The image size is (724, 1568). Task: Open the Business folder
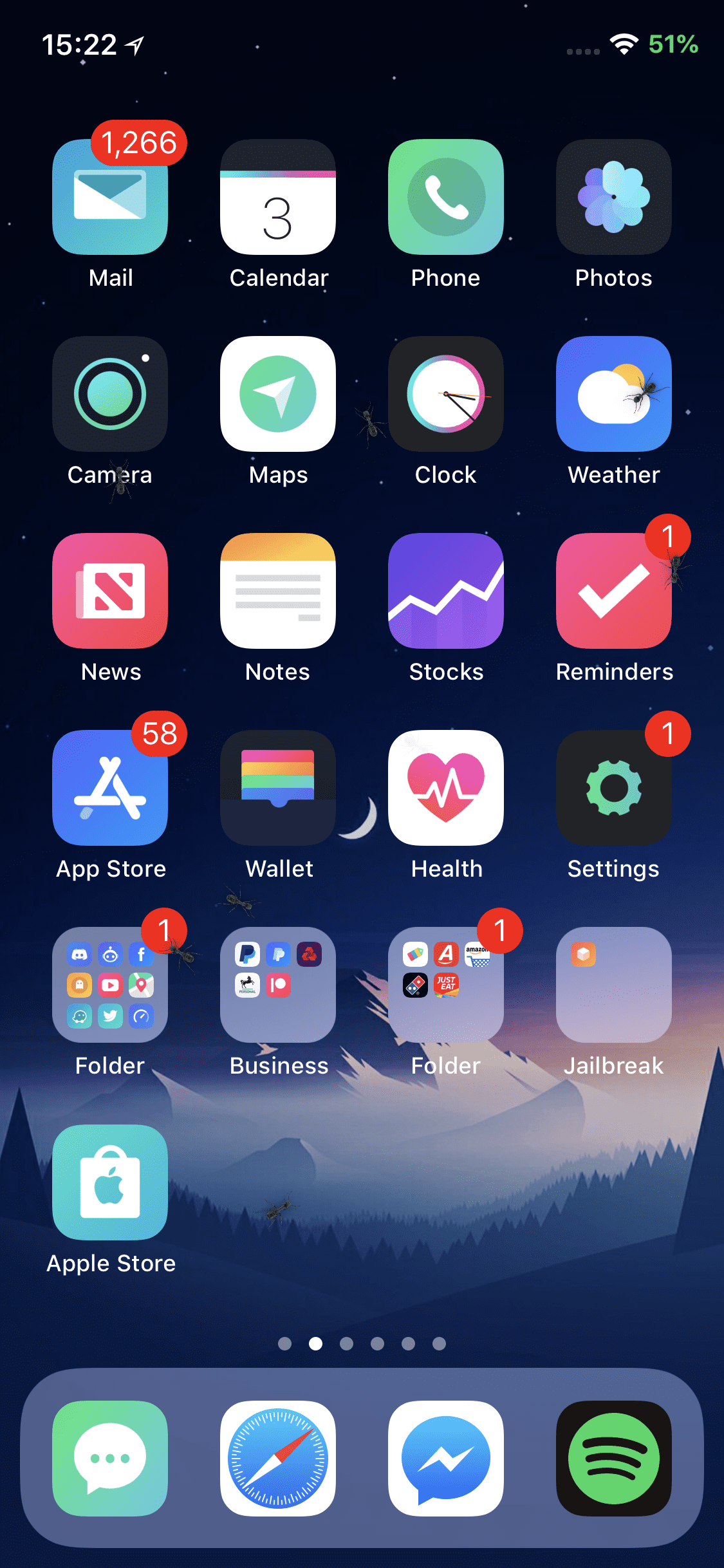point(278,985)
